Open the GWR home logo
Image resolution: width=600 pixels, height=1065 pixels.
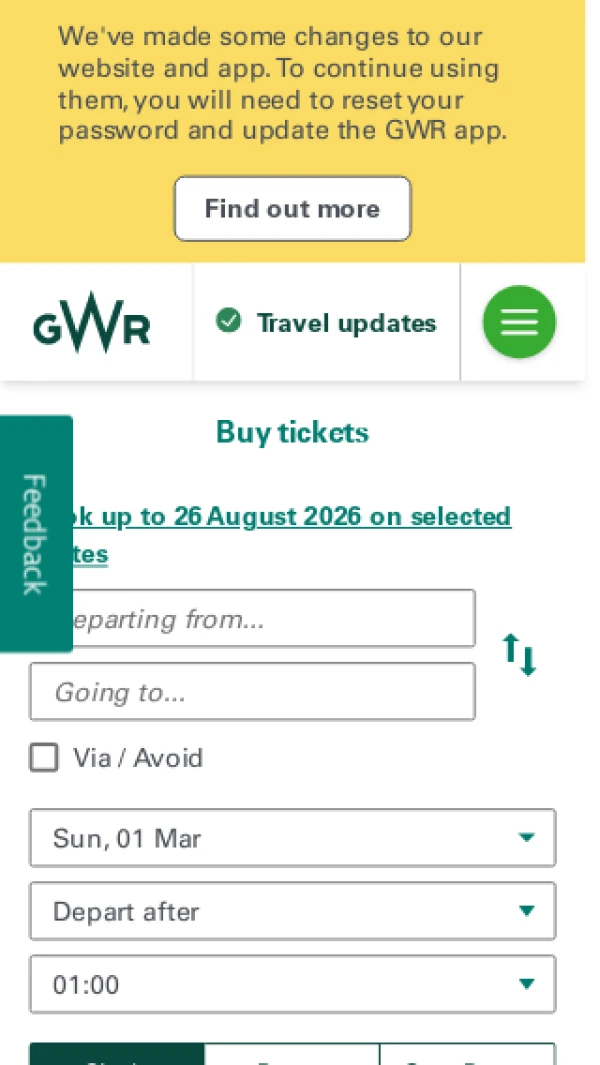click(x=92, y=323)
